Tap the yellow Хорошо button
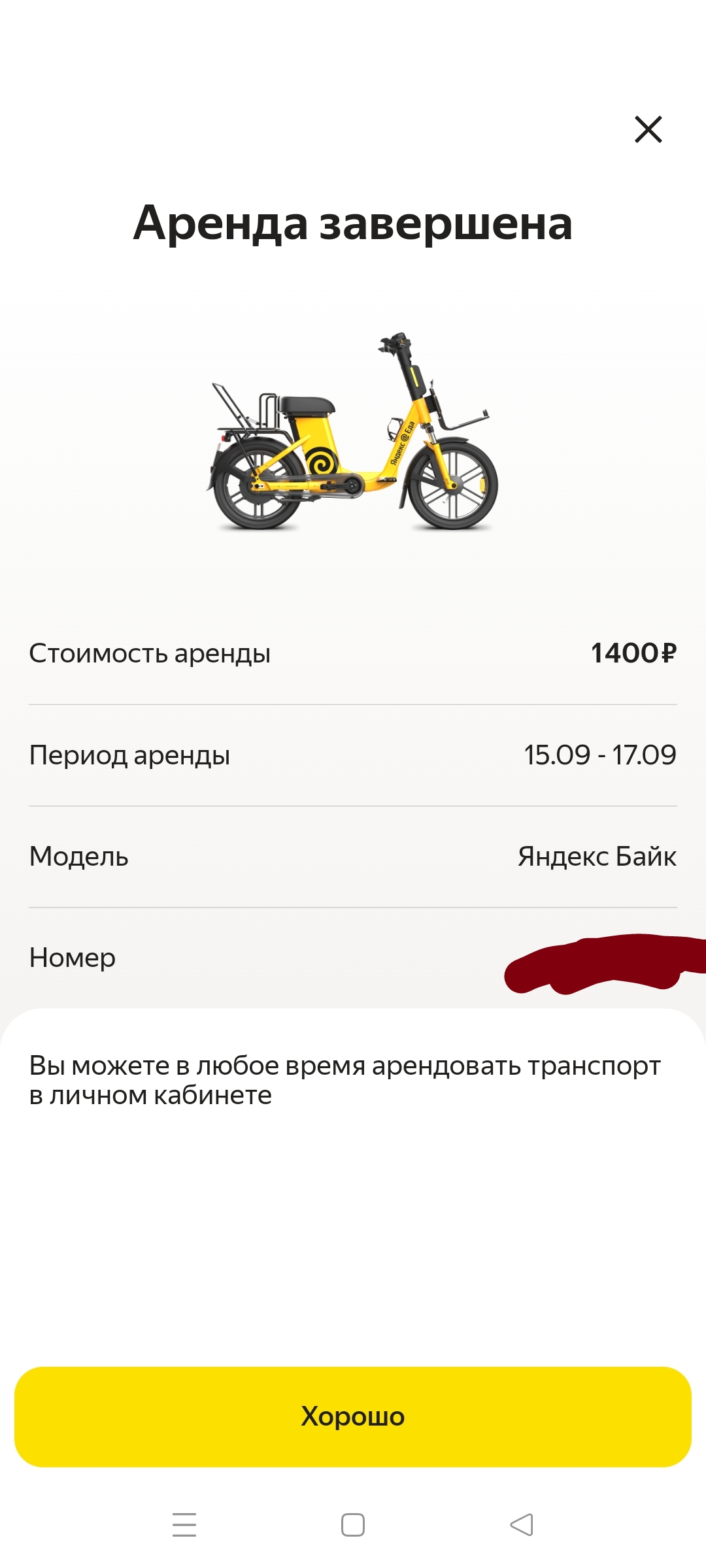The width and height of the screenshot is (706, 1568). click(x=353, y=1416)
